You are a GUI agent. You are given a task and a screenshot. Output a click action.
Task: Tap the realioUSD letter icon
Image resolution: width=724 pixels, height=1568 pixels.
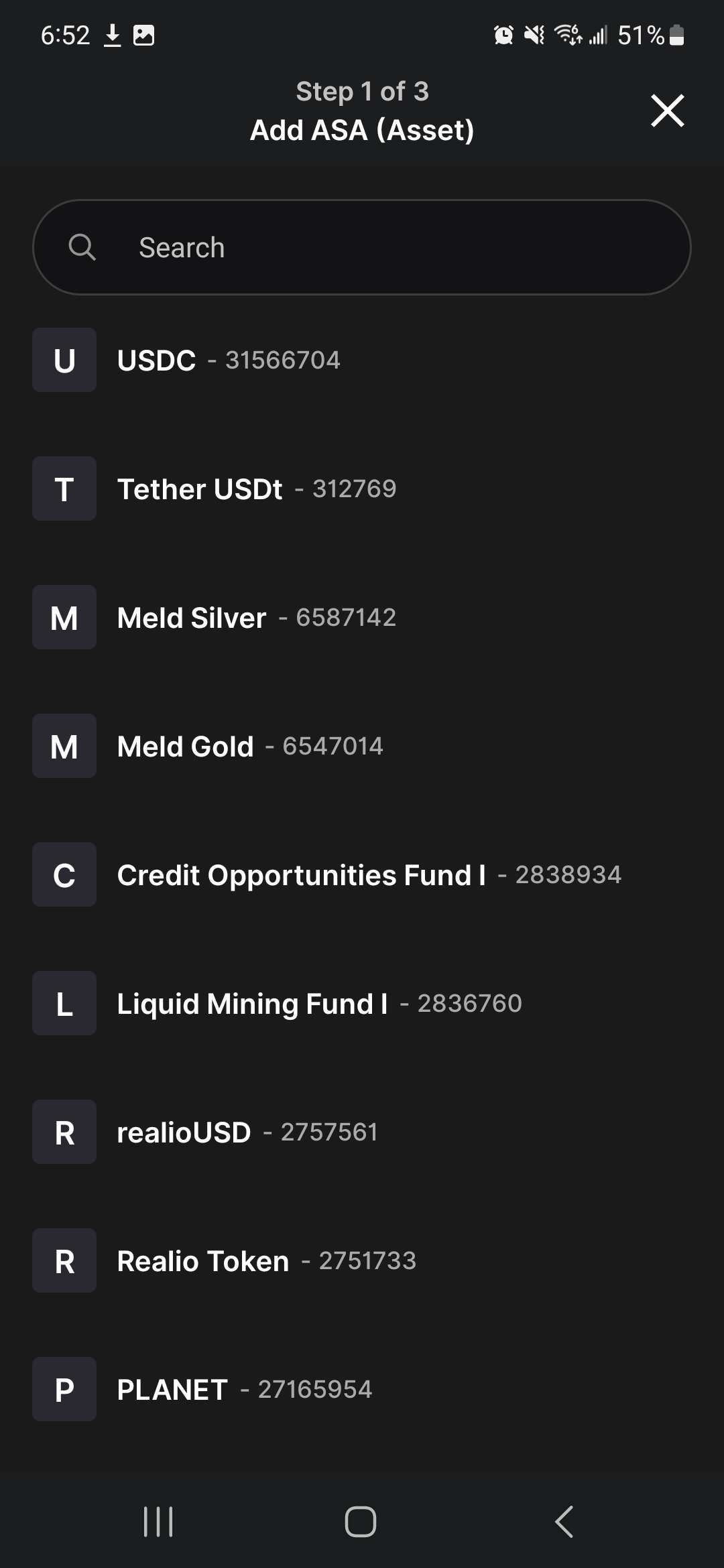[64, 1131]
